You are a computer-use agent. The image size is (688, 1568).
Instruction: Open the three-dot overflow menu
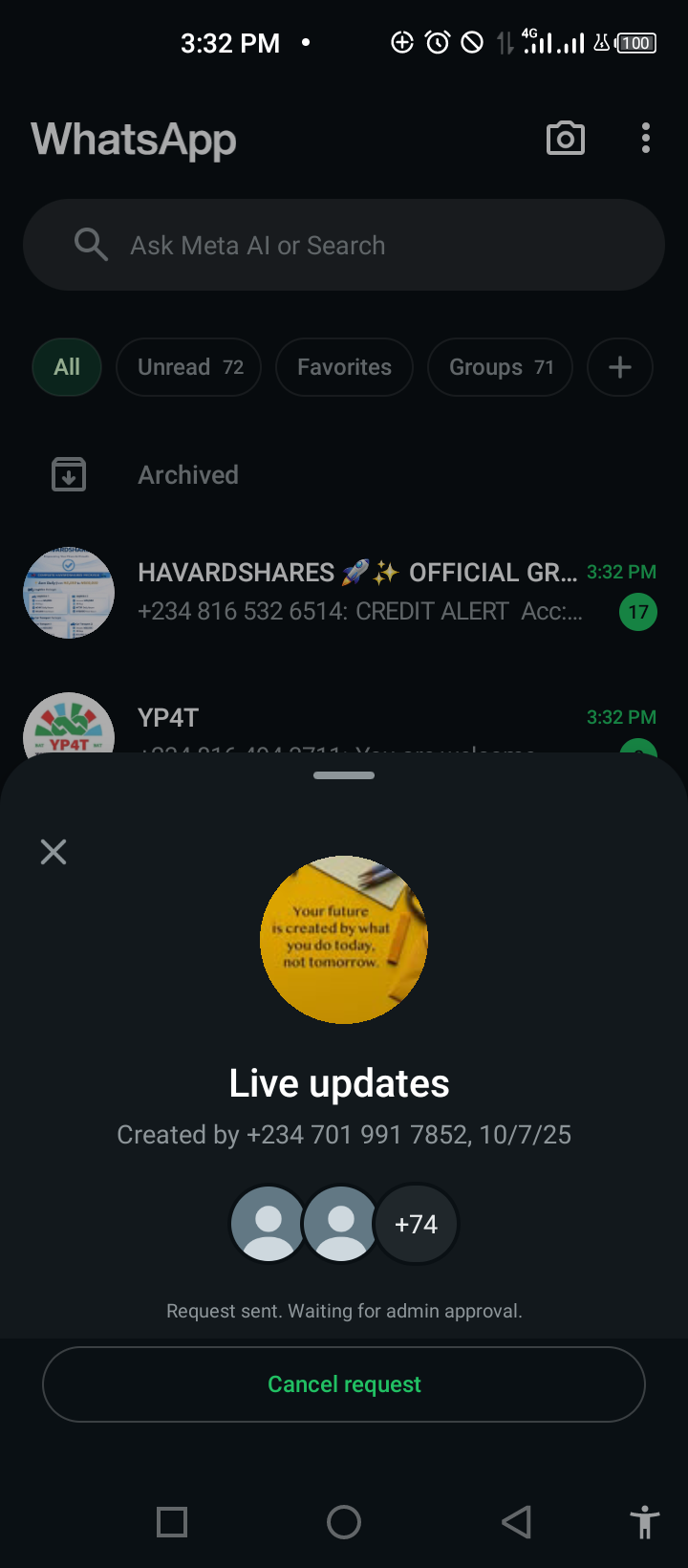coord(646,139)
